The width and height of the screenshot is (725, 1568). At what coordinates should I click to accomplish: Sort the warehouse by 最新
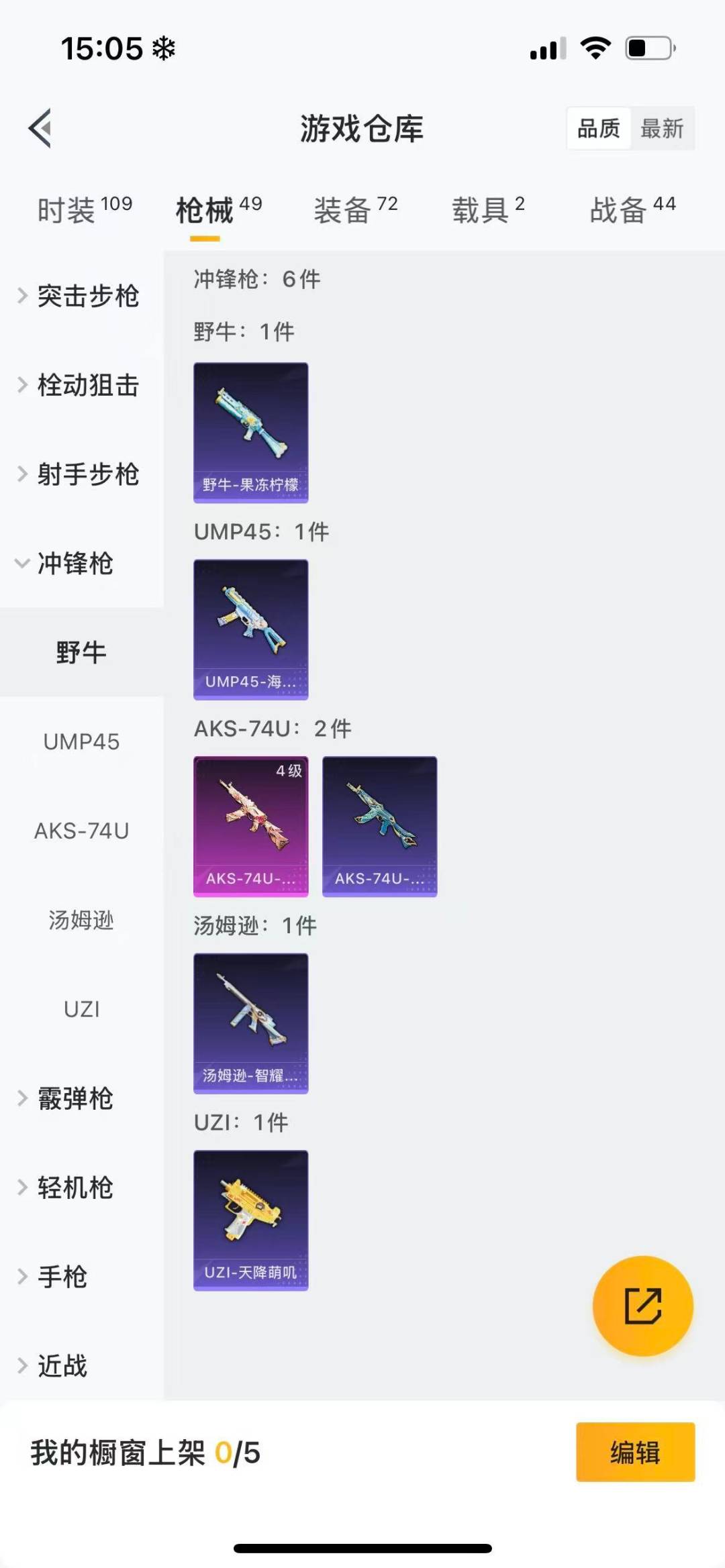661,128
